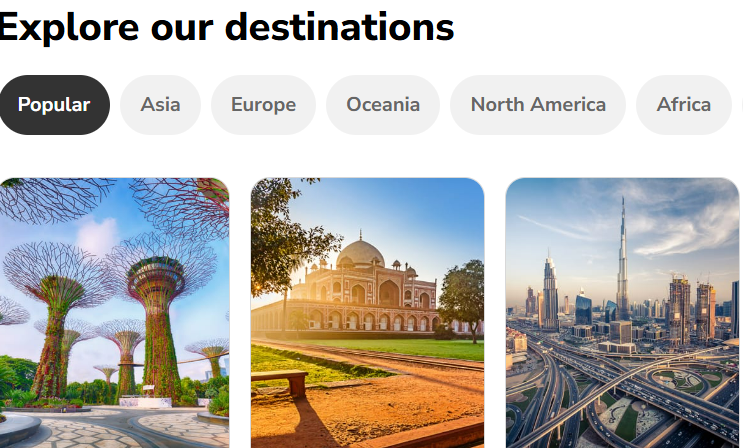
Task: View the skyscraper city skyline destination card
Action: (622, 312)
